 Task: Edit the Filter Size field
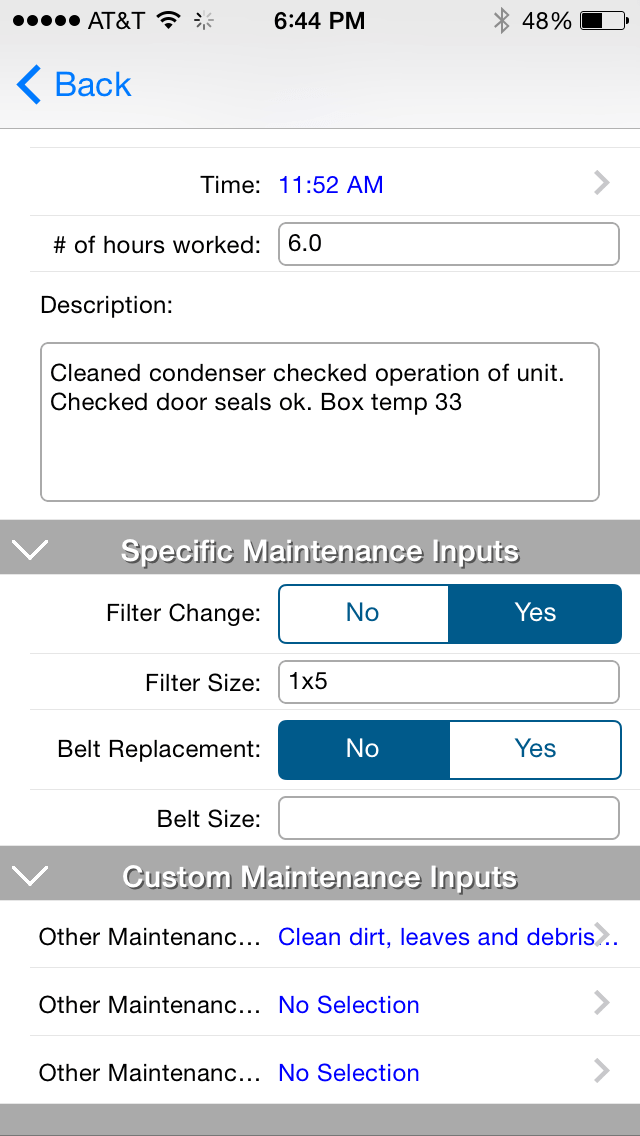coord(449,682)
